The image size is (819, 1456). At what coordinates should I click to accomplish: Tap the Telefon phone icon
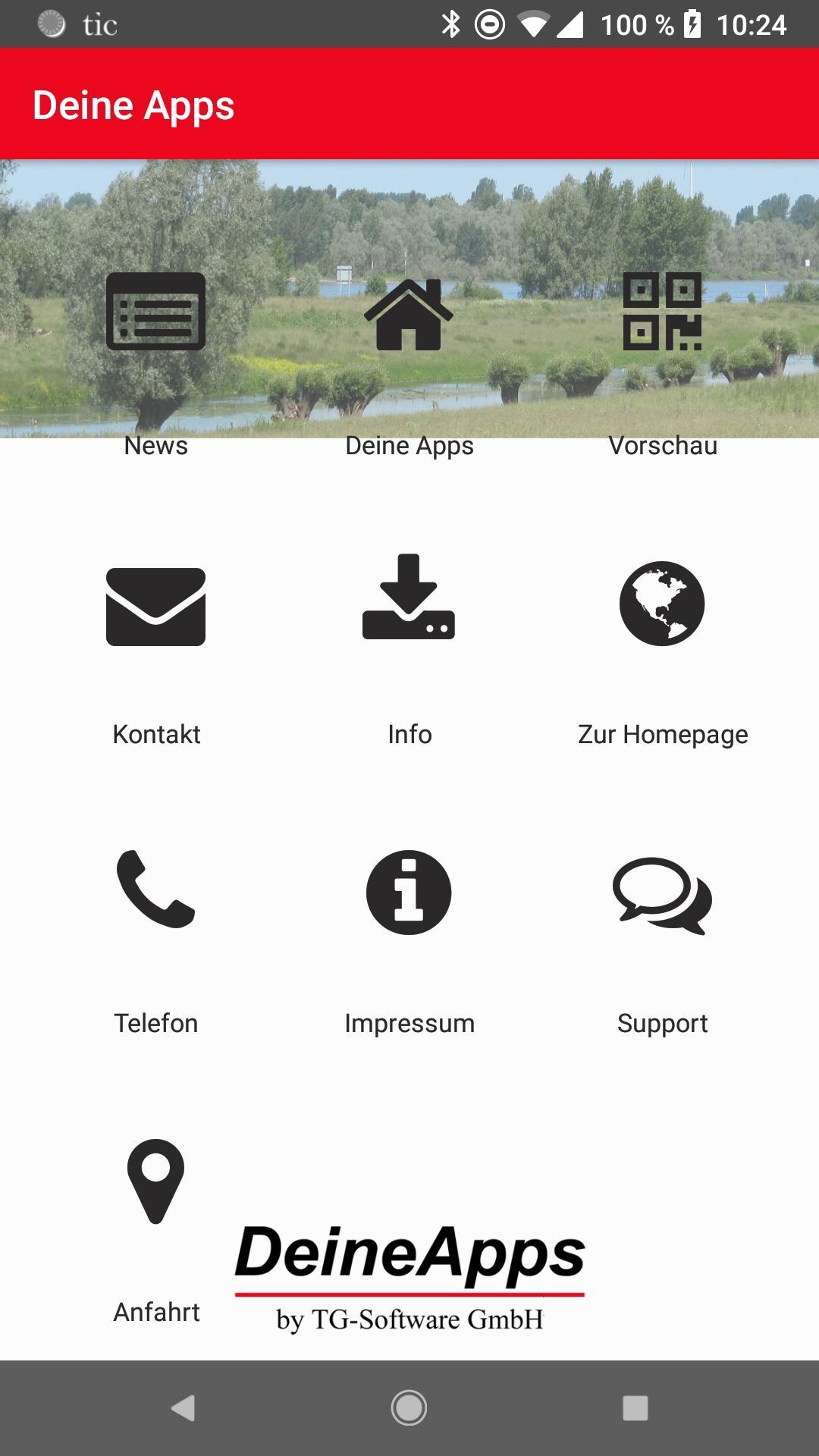pos(156,893)
